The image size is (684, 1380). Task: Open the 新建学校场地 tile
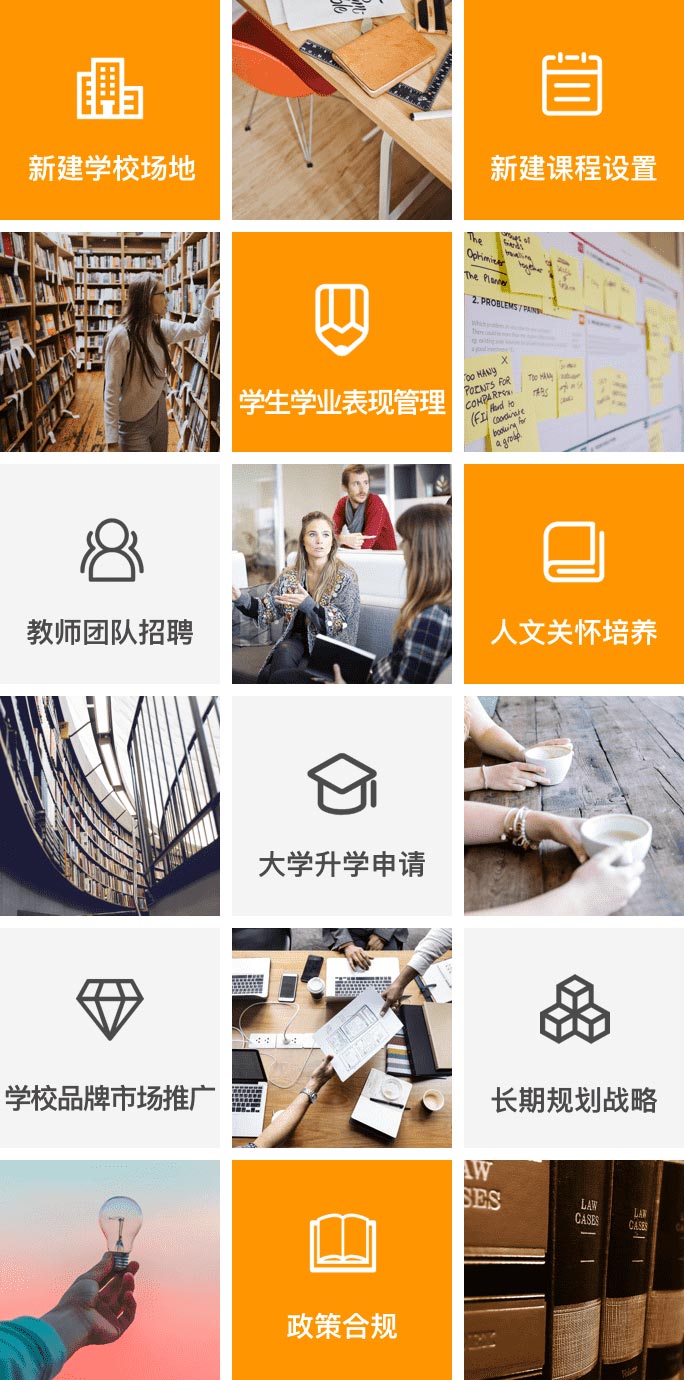click(x=110, y=110)
